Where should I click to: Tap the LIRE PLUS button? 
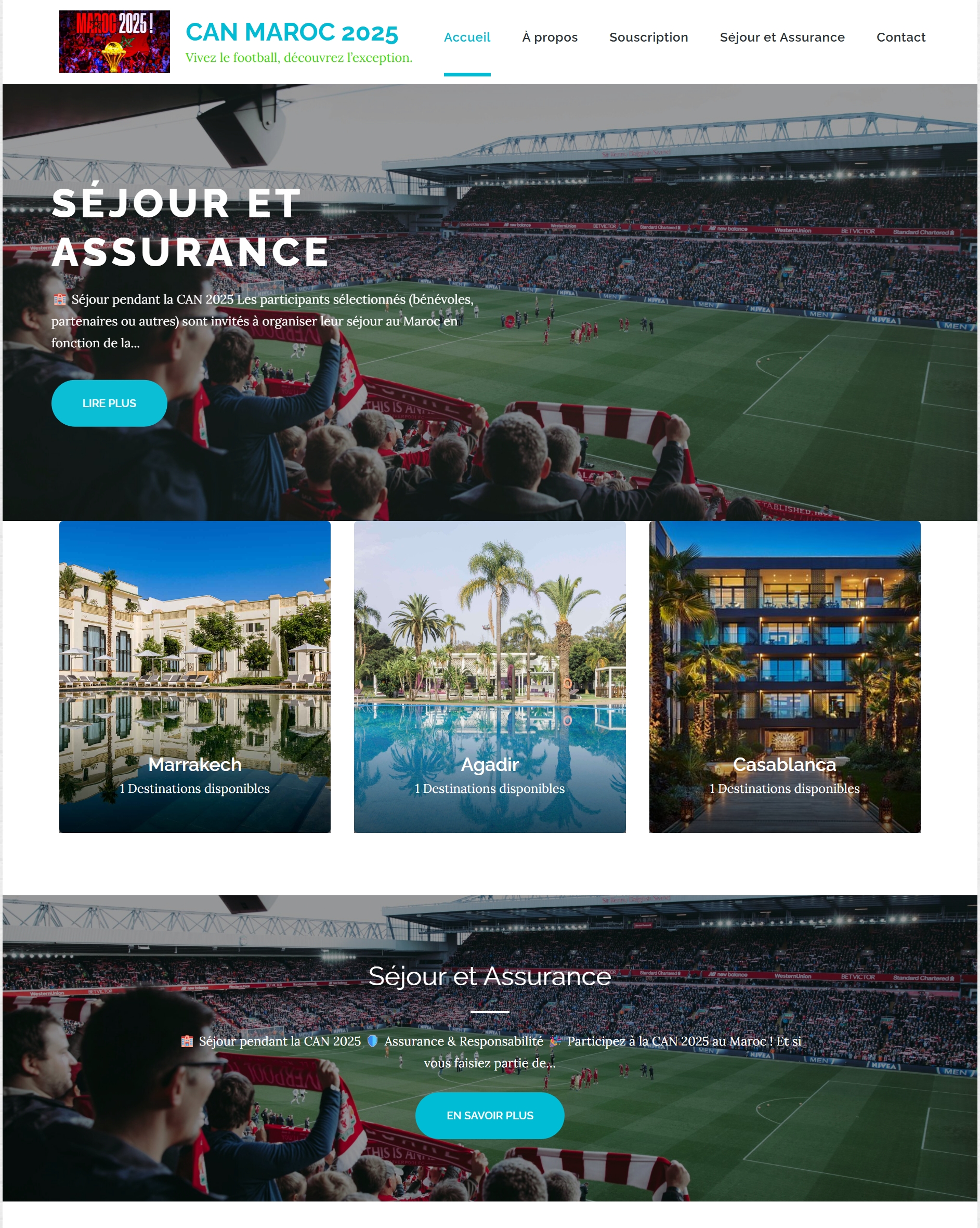coord(109,403)
